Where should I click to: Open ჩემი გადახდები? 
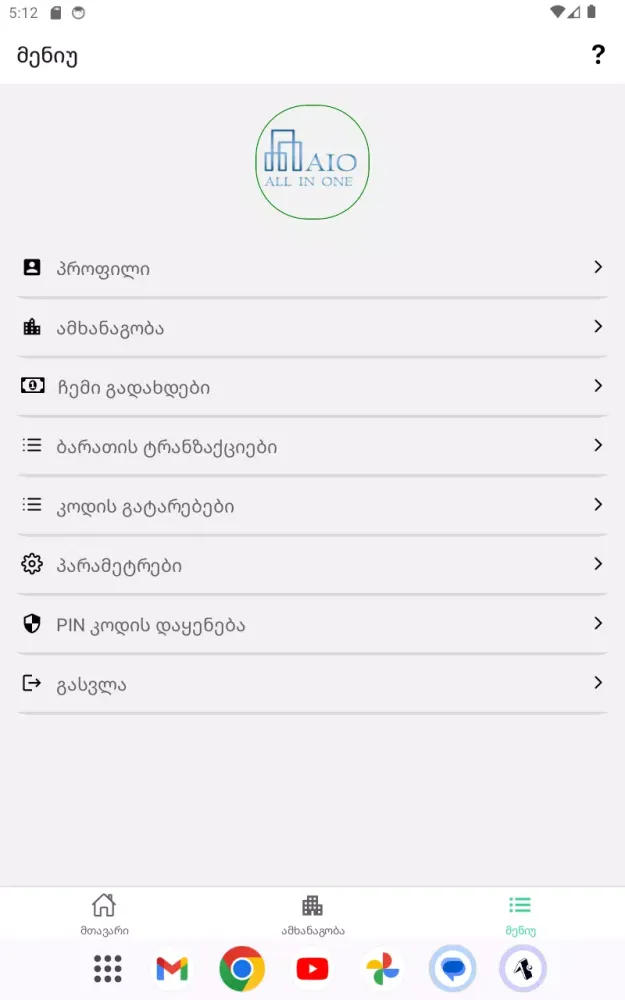(312, 387)
